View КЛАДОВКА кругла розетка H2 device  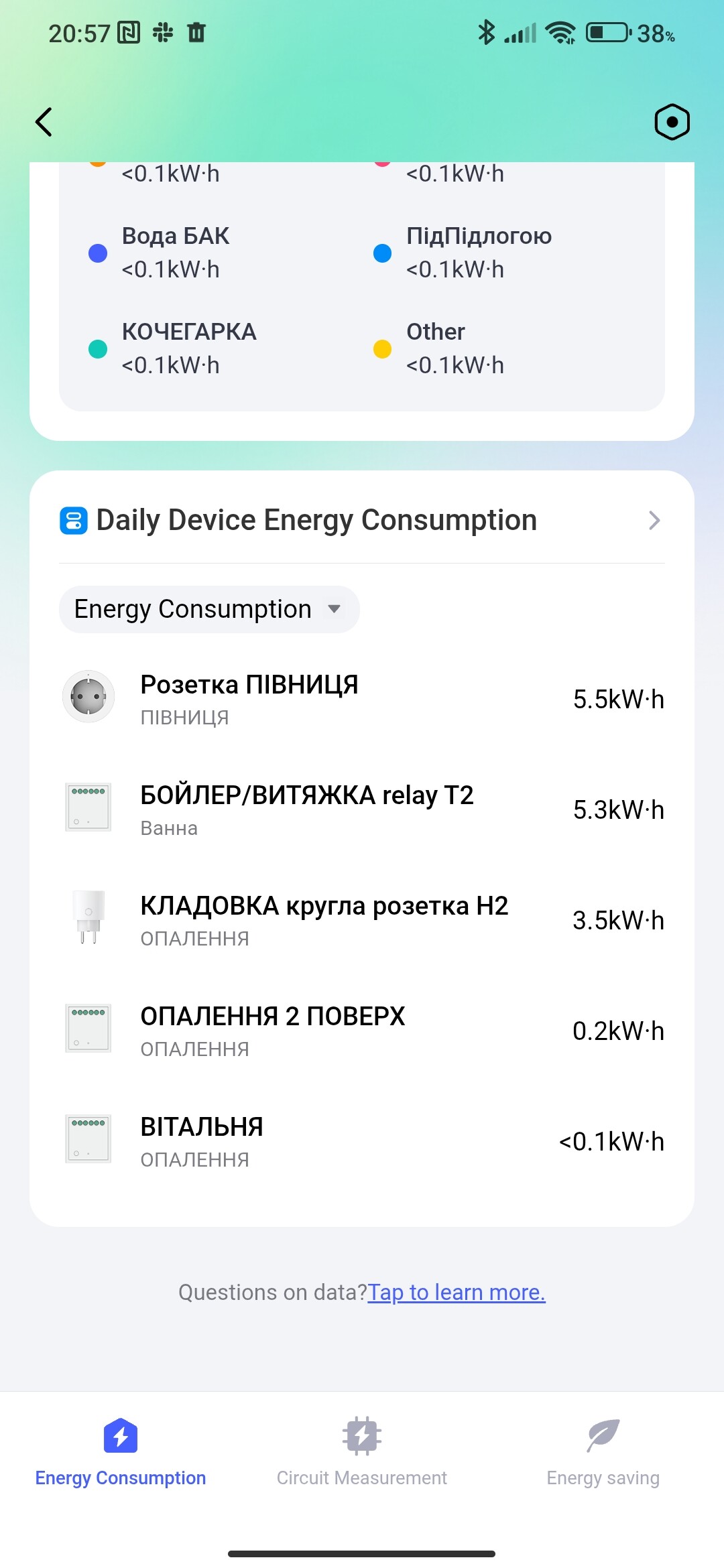[x=362, y=920]
